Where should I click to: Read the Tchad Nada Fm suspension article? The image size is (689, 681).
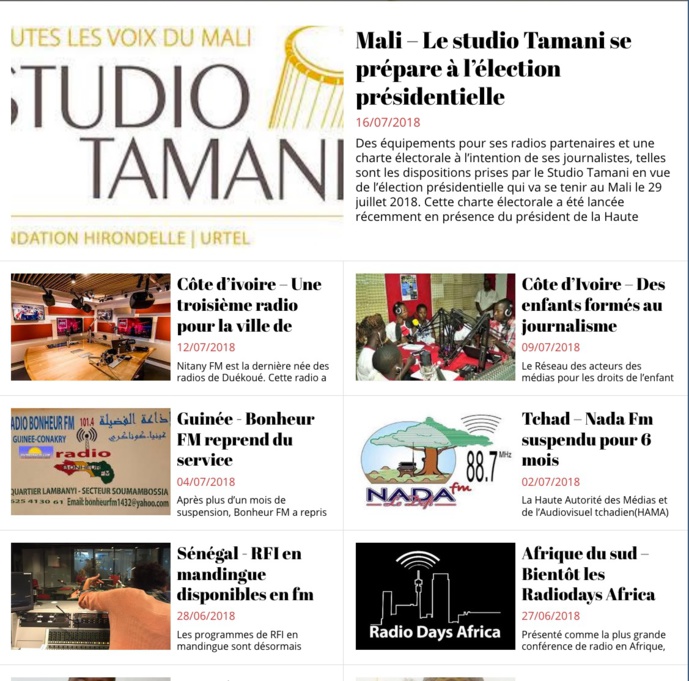[587, 440]
